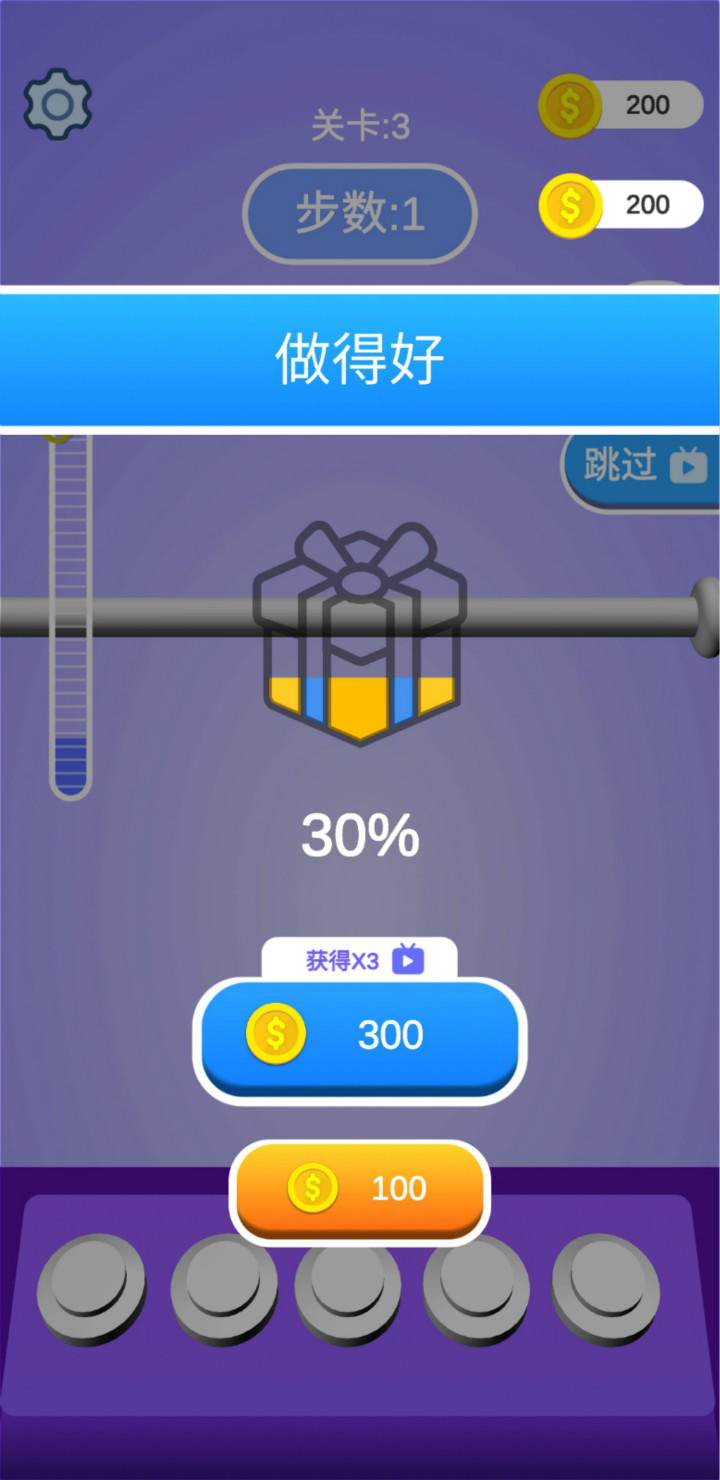Tap the 步数:1 step counter pill

360,215
